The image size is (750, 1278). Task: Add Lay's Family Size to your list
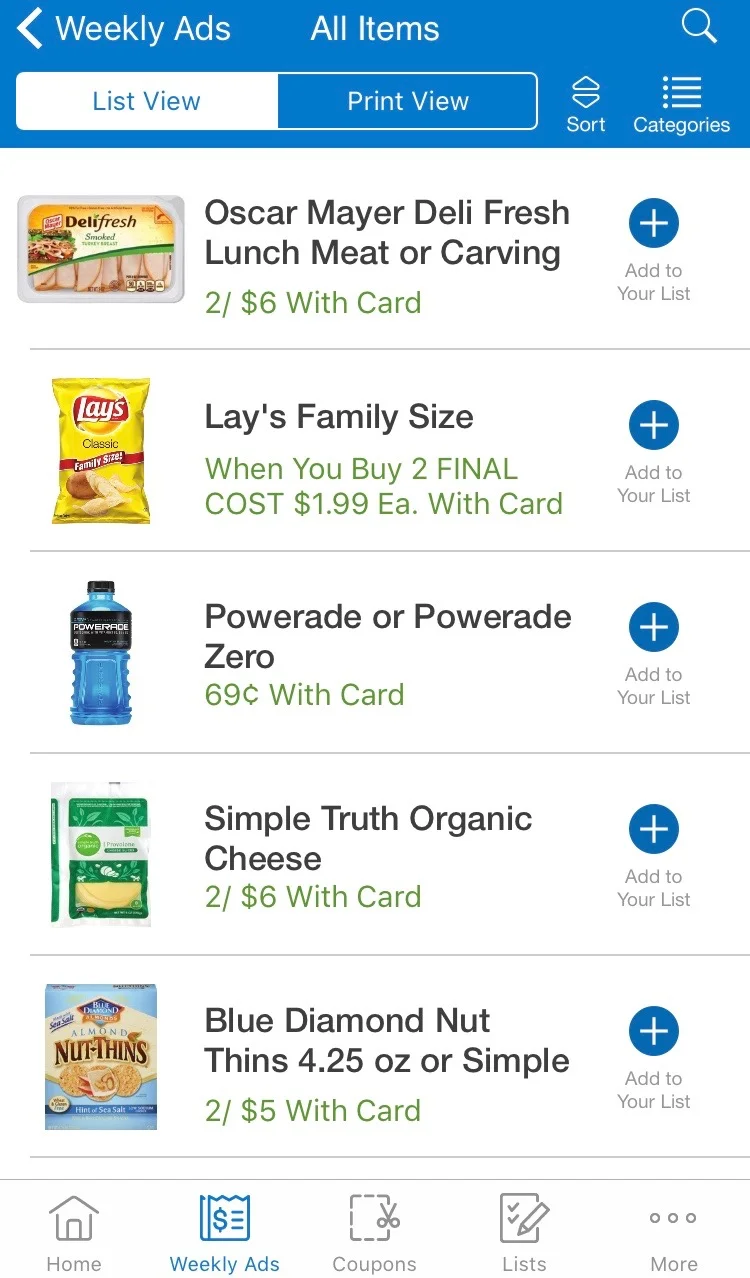(x=654, y=425)
